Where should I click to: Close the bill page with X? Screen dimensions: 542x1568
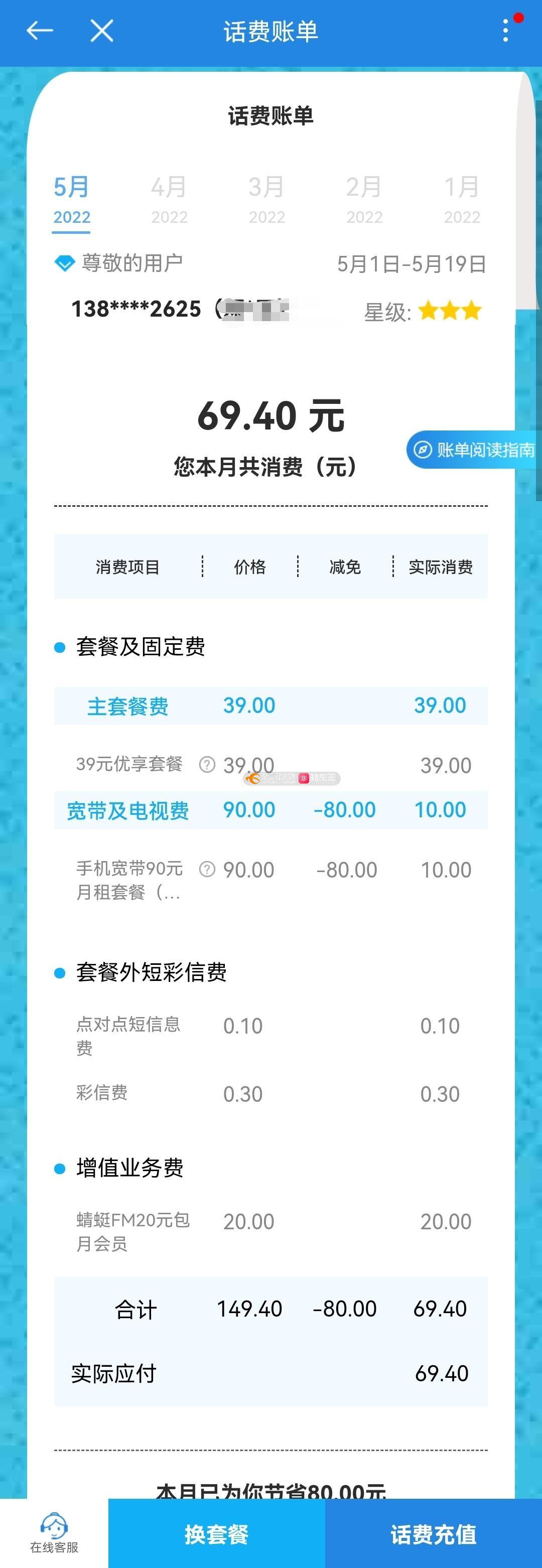pyautogui.click(x=102, y=31)
